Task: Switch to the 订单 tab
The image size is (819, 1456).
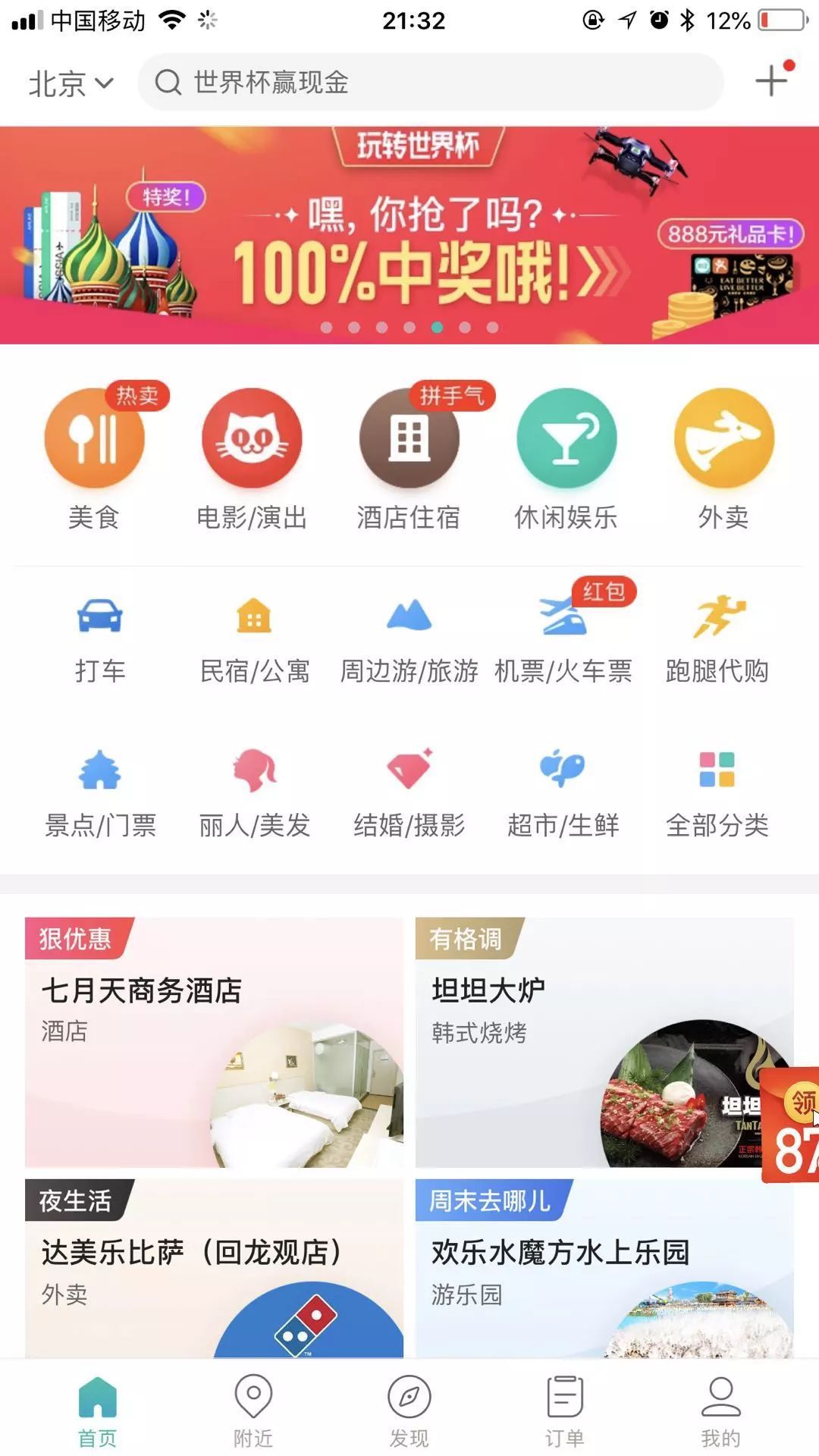Action: (565, 1410)
